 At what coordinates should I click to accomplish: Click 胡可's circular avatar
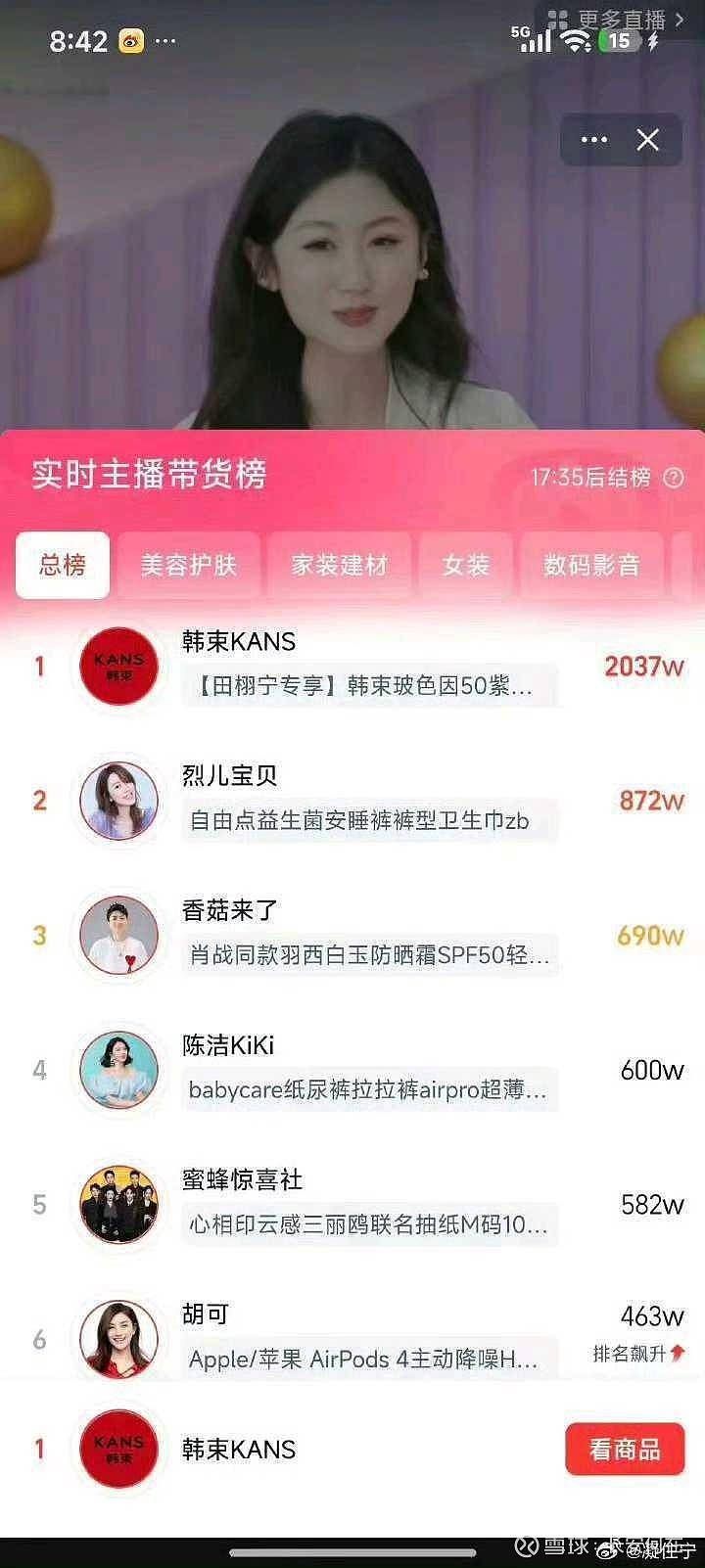(118, 1340)
